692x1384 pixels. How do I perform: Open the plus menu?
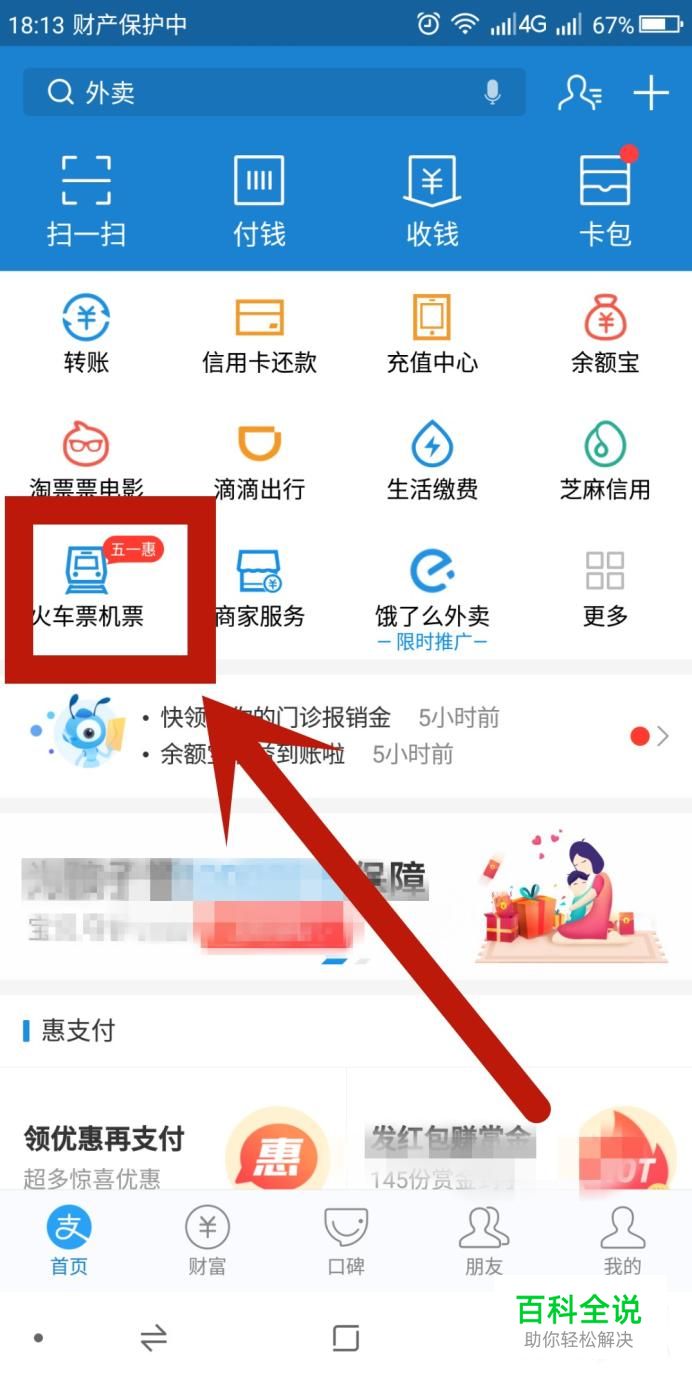coord(651,93)
